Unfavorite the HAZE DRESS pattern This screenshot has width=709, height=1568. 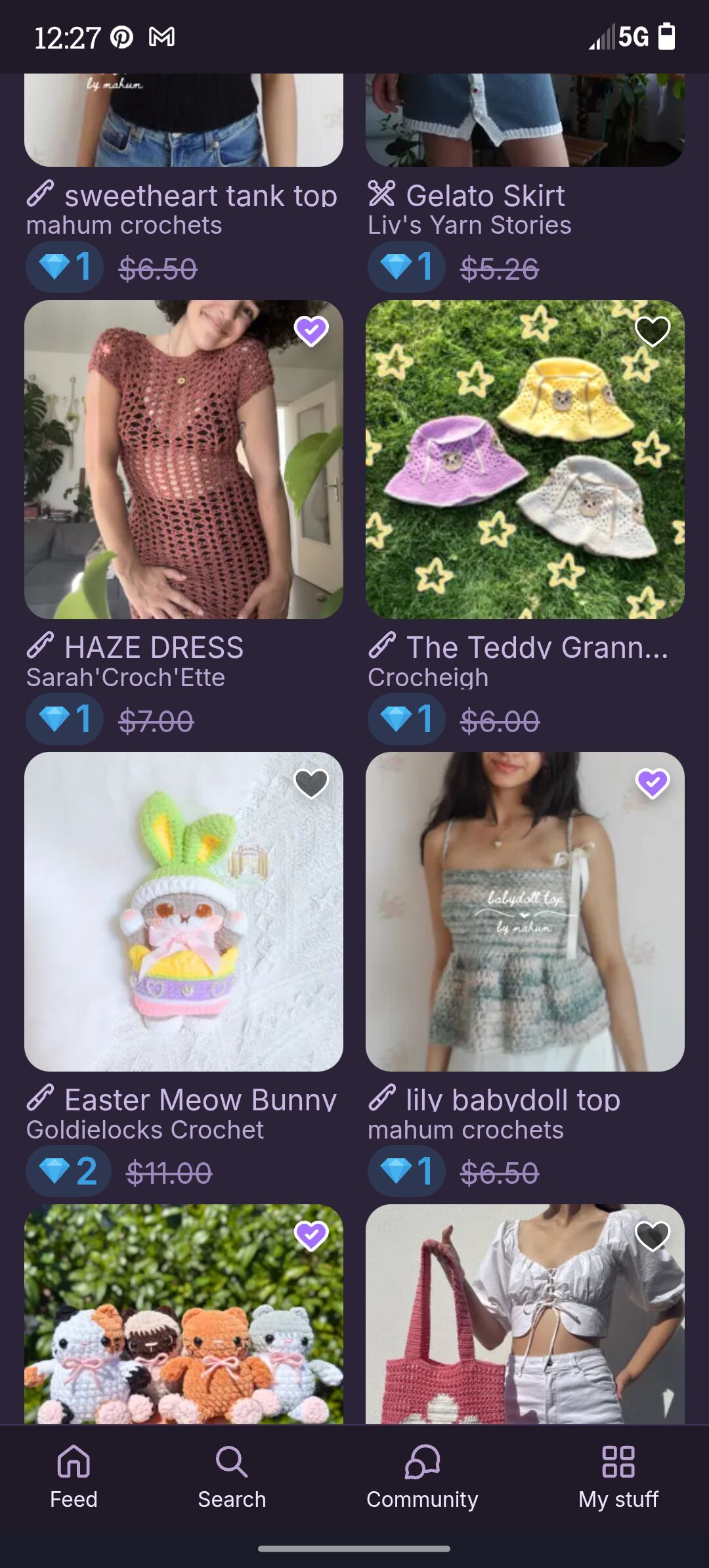click(x=311, y=331)
